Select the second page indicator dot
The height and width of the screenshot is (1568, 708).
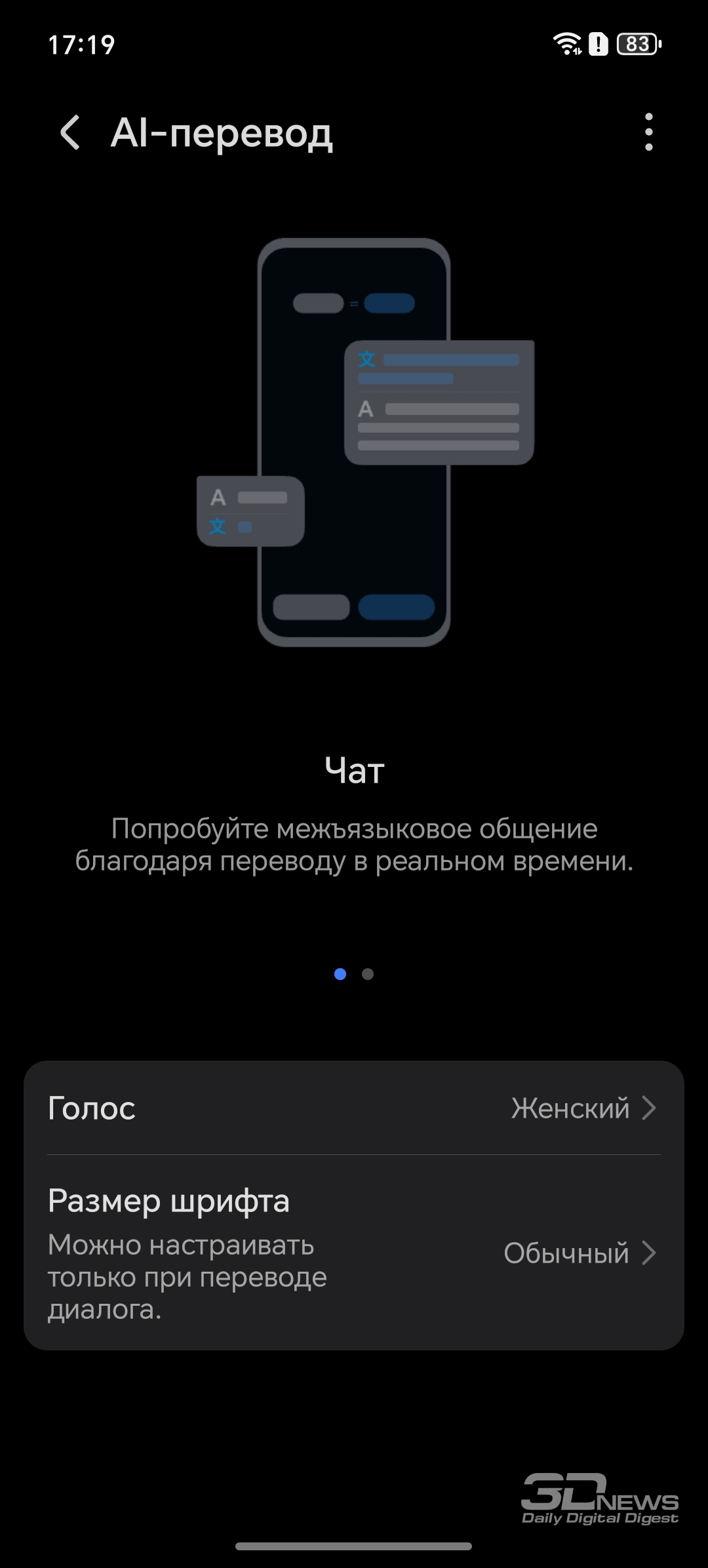tap(368, 974)
